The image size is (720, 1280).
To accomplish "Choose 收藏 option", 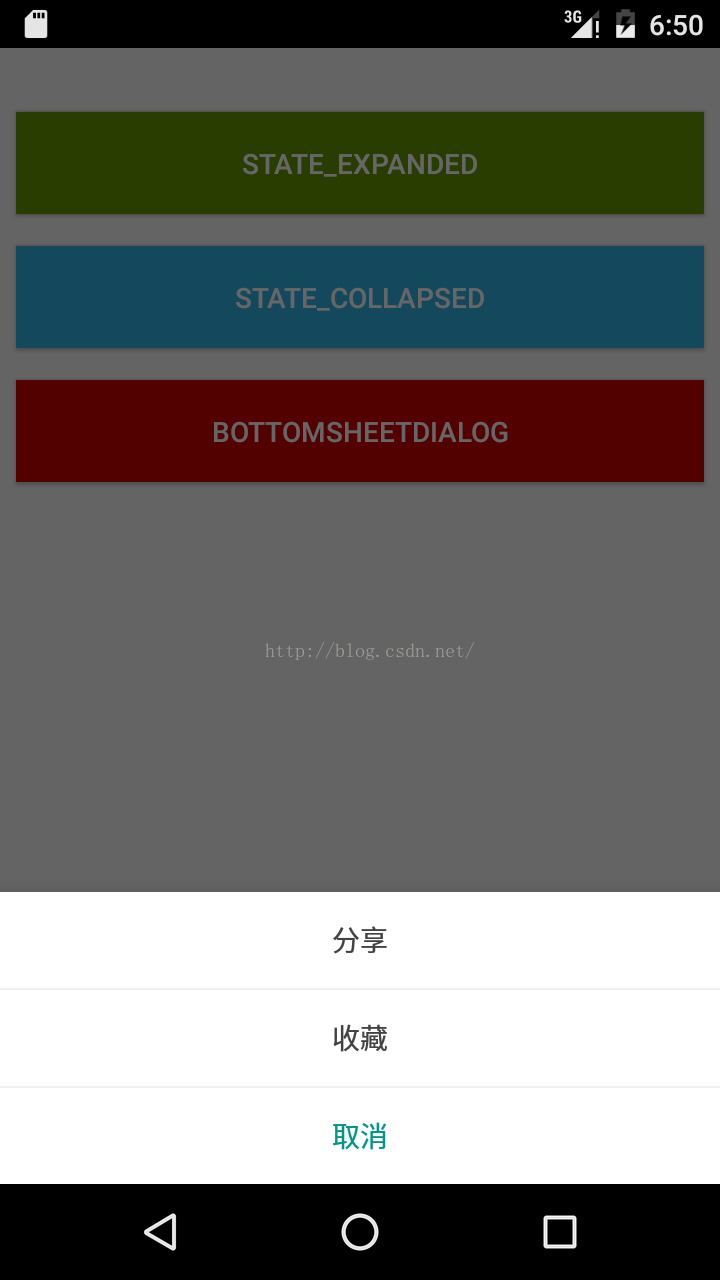I will click(x=360, y=1038).
